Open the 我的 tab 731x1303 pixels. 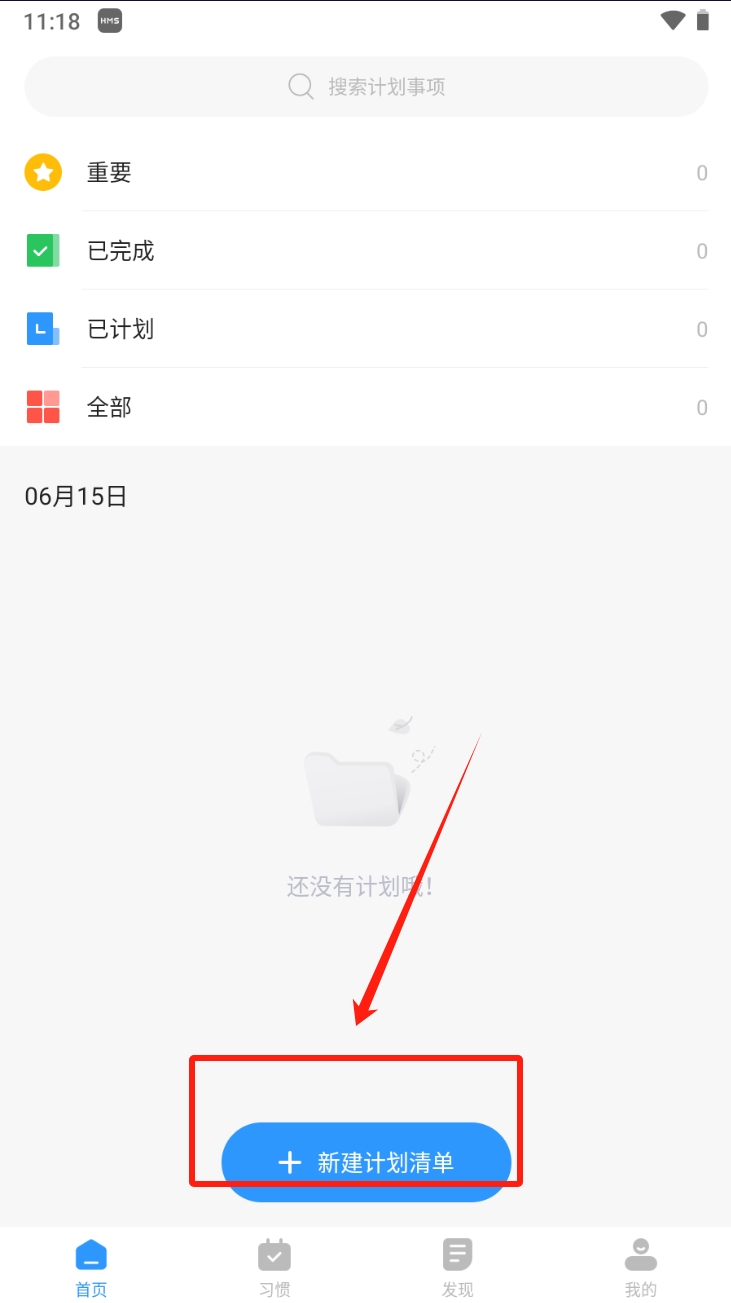[640, 1266]
